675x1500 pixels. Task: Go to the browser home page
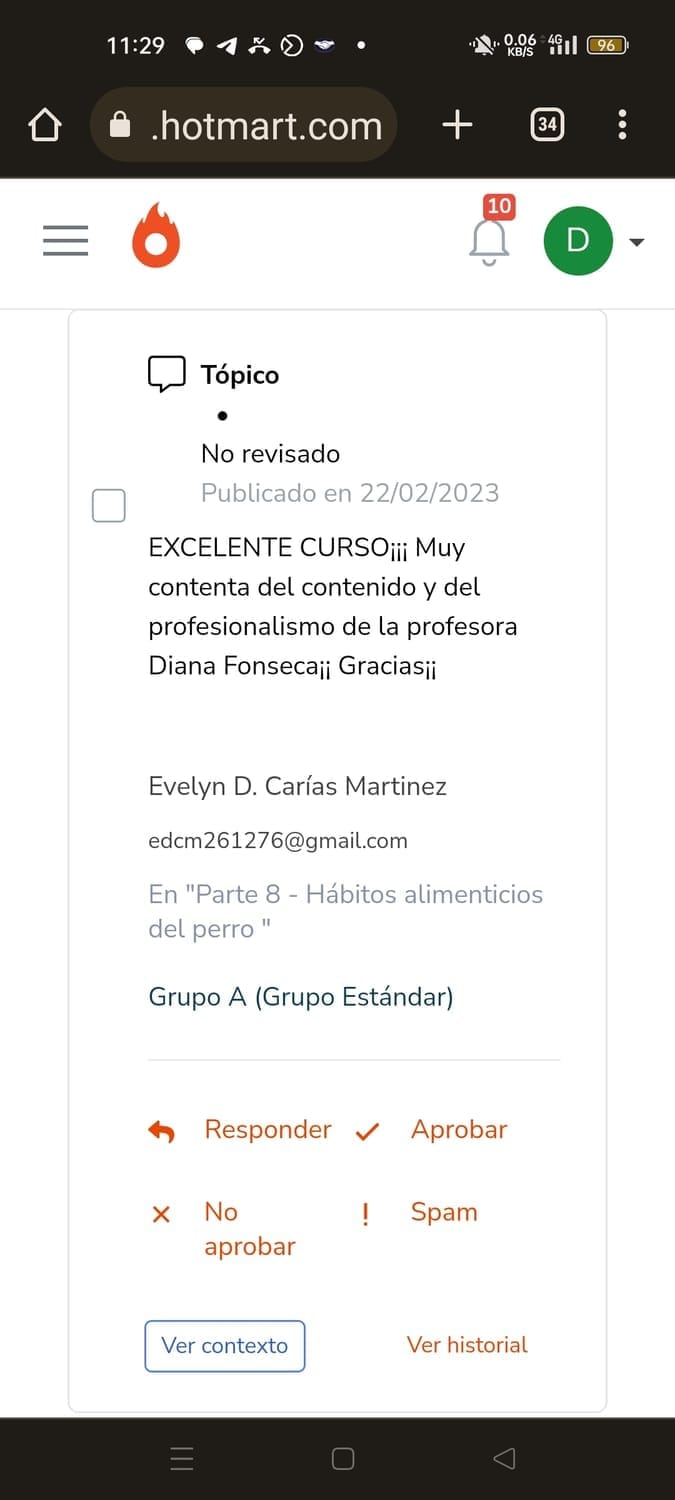point(45,125)
